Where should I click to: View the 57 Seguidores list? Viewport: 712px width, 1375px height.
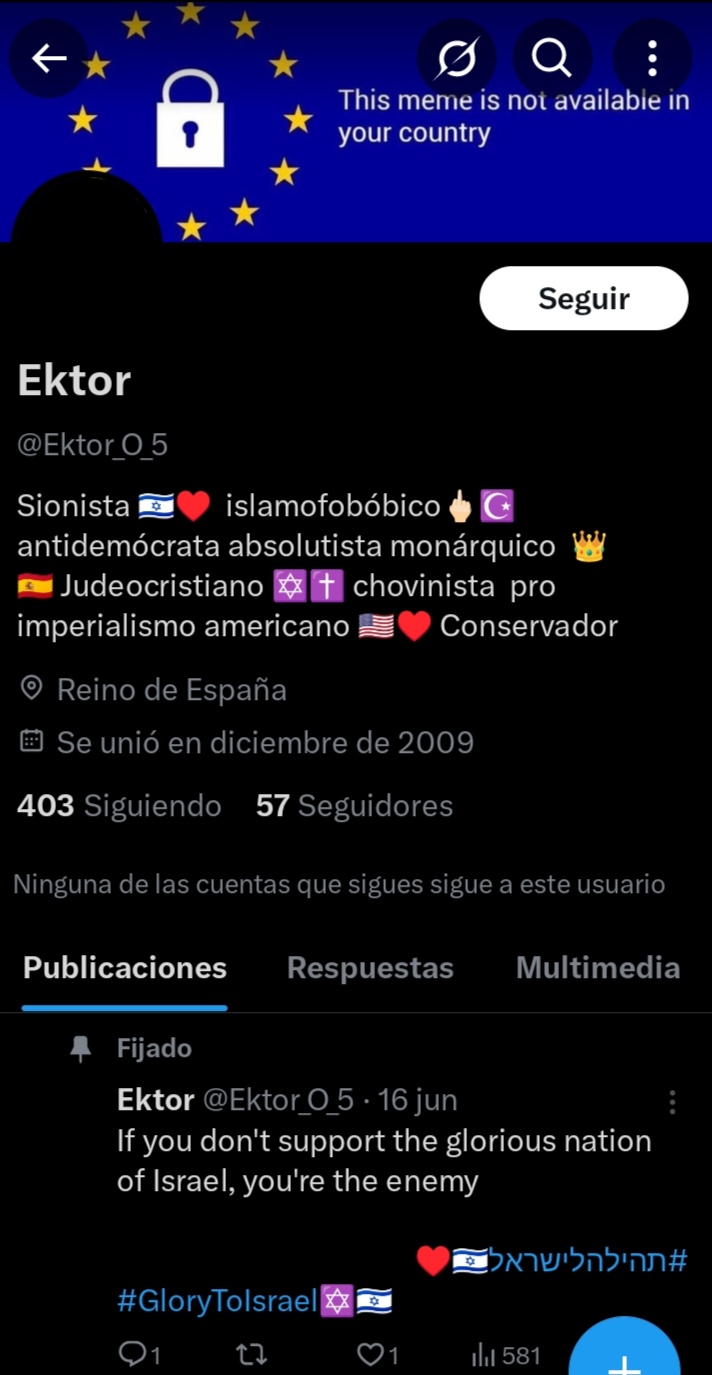[354, 805]
